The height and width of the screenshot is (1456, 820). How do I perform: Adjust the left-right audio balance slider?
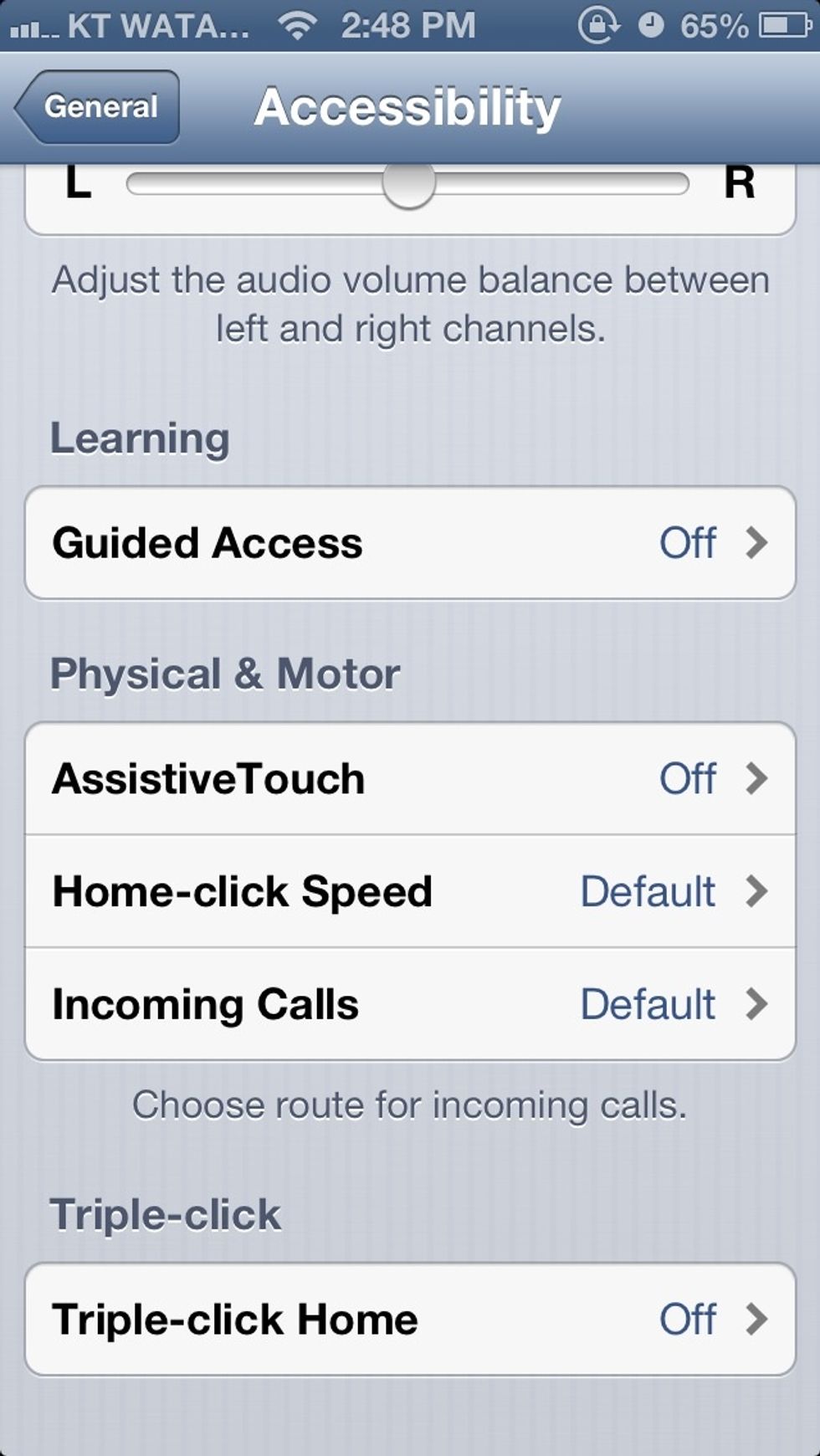pos(409,186)
